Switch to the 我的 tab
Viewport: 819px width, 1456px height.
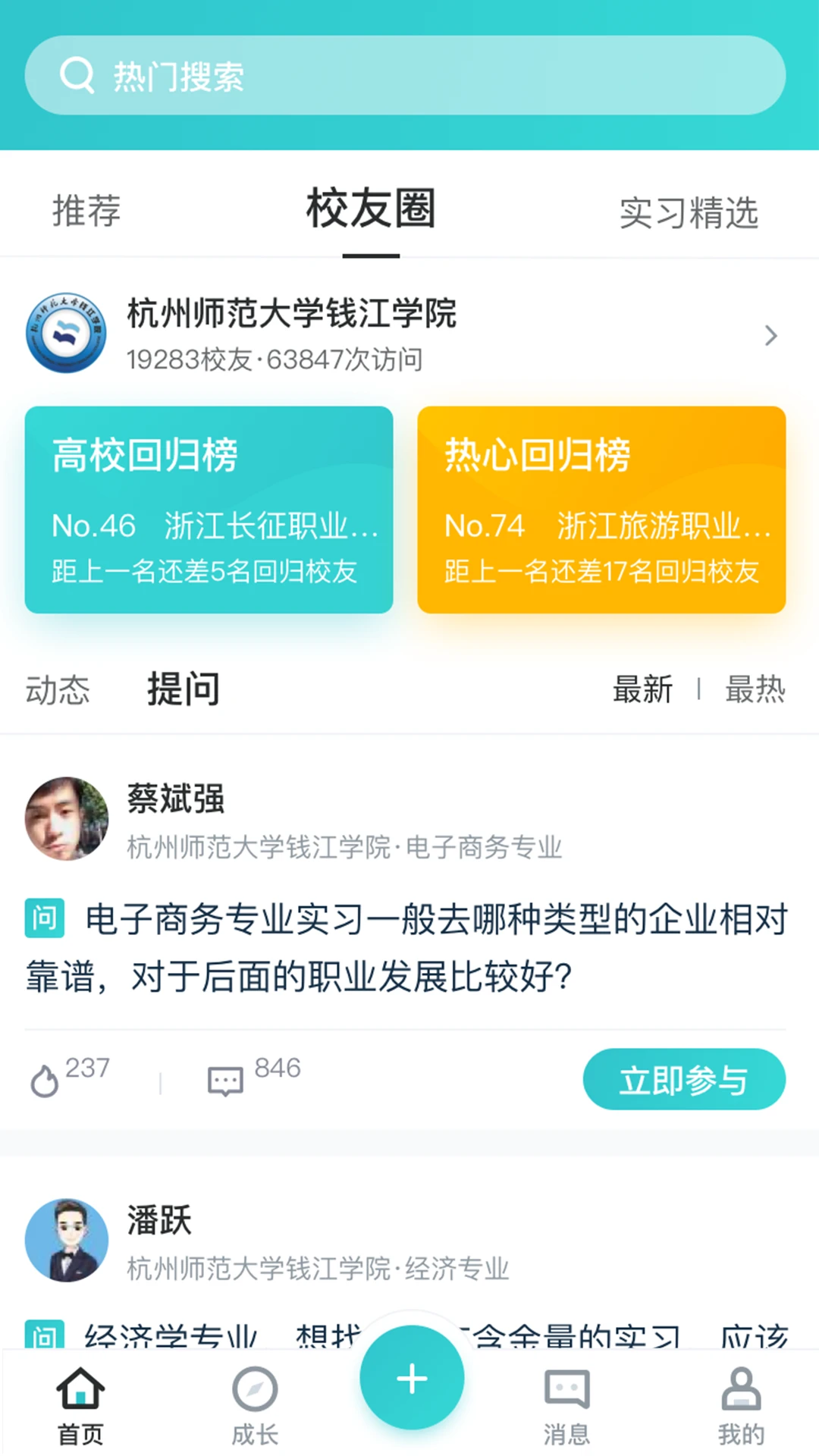click(x=741, y=1403)
